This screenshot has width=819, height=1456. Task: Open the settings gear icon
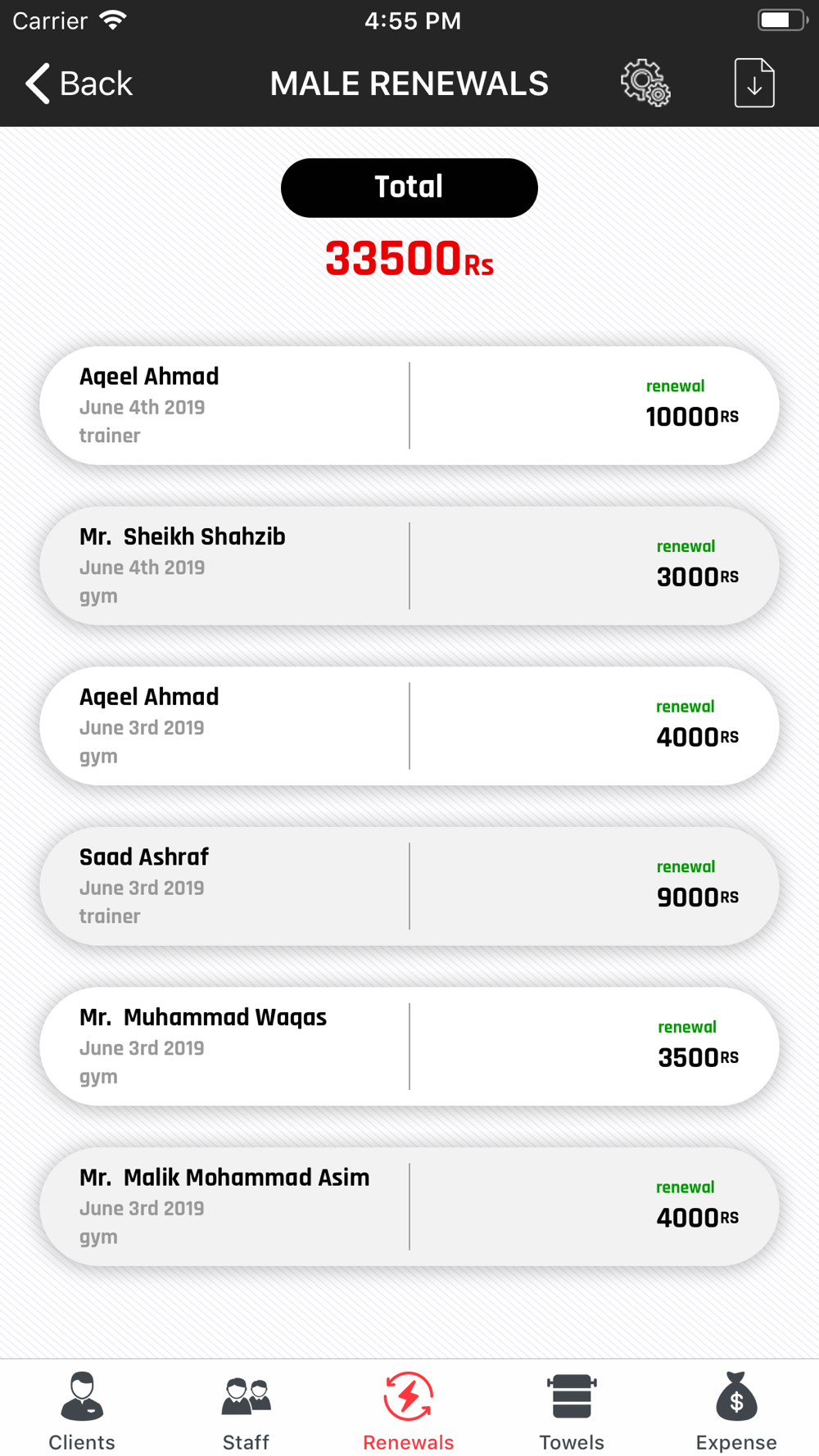[645, 83]
